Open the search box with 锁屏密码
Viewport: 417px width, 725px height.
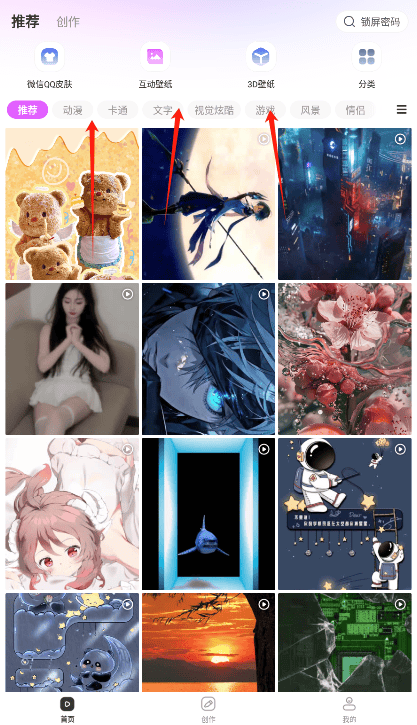(x=372, y=22)
